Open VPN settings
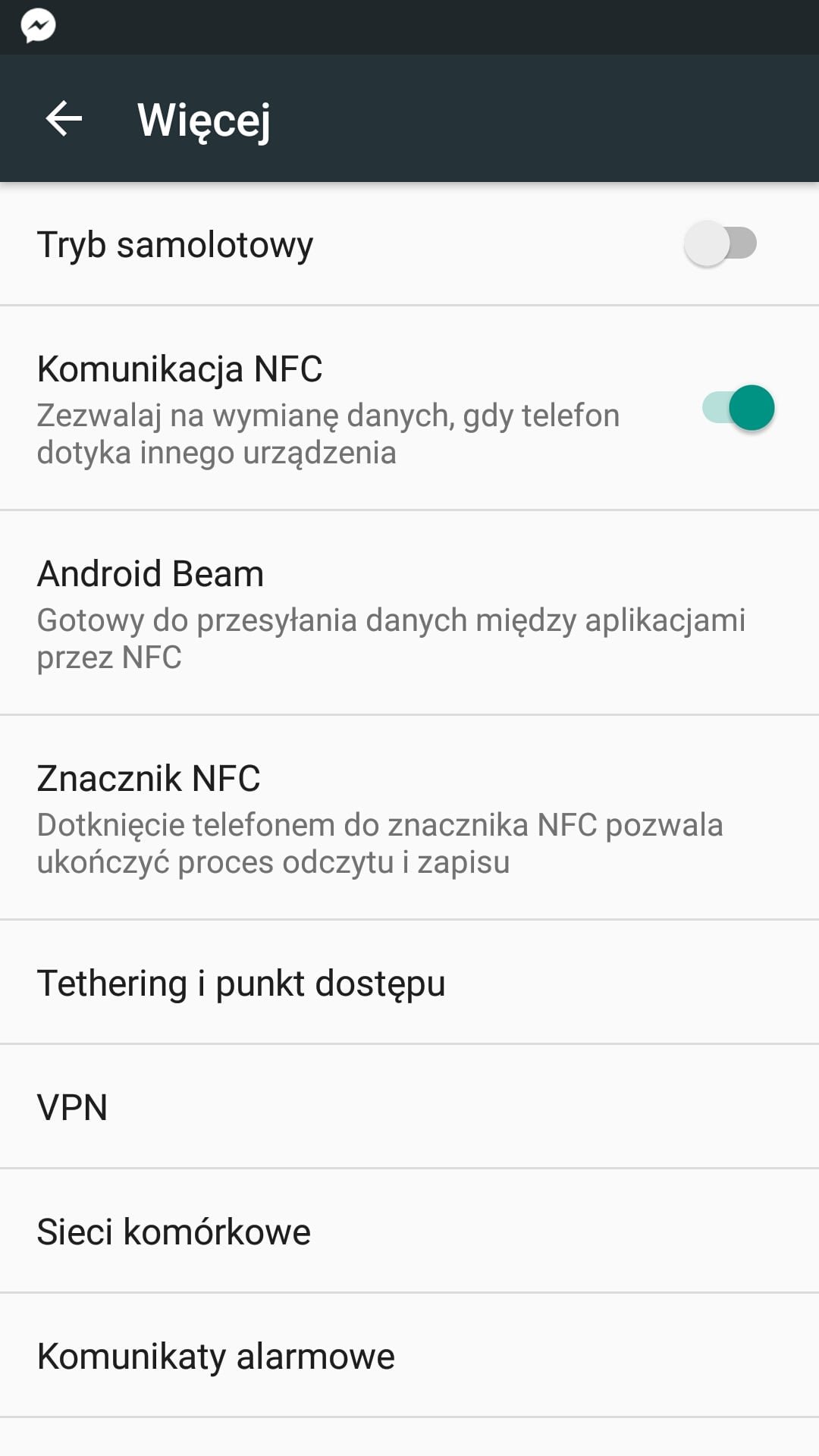Viewport: 819px width, 1456px height. [73, 1107]
